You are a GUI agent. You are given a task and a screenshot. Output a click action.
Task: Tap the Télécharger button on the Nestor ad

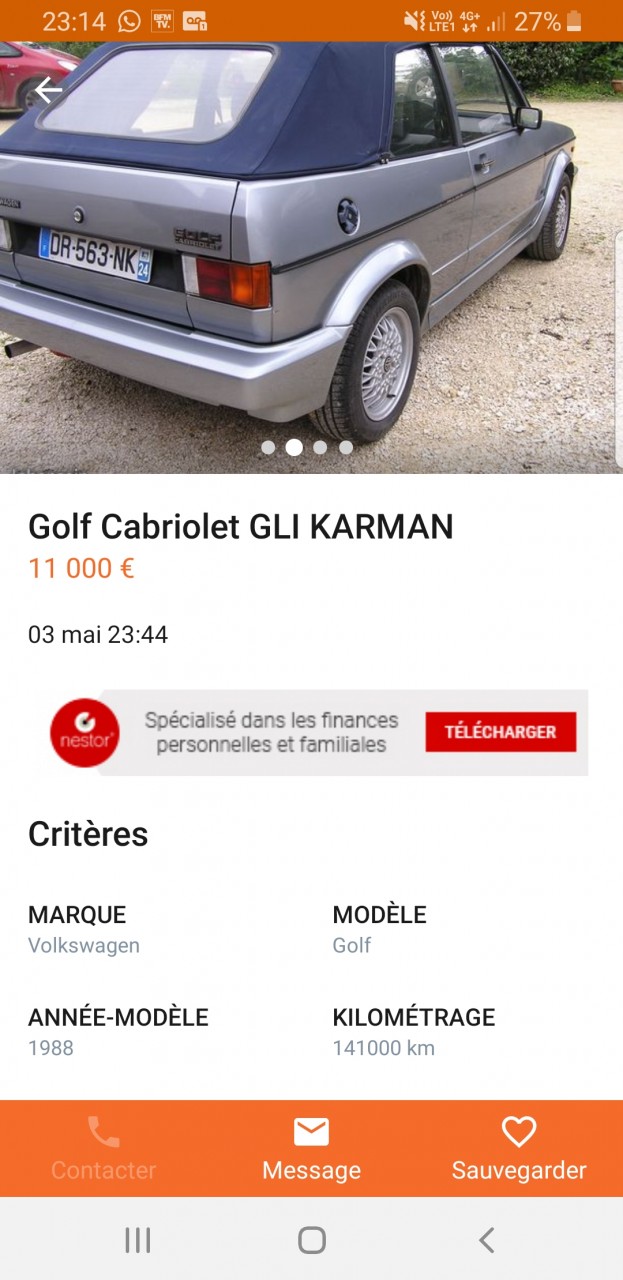coord(501,732)
